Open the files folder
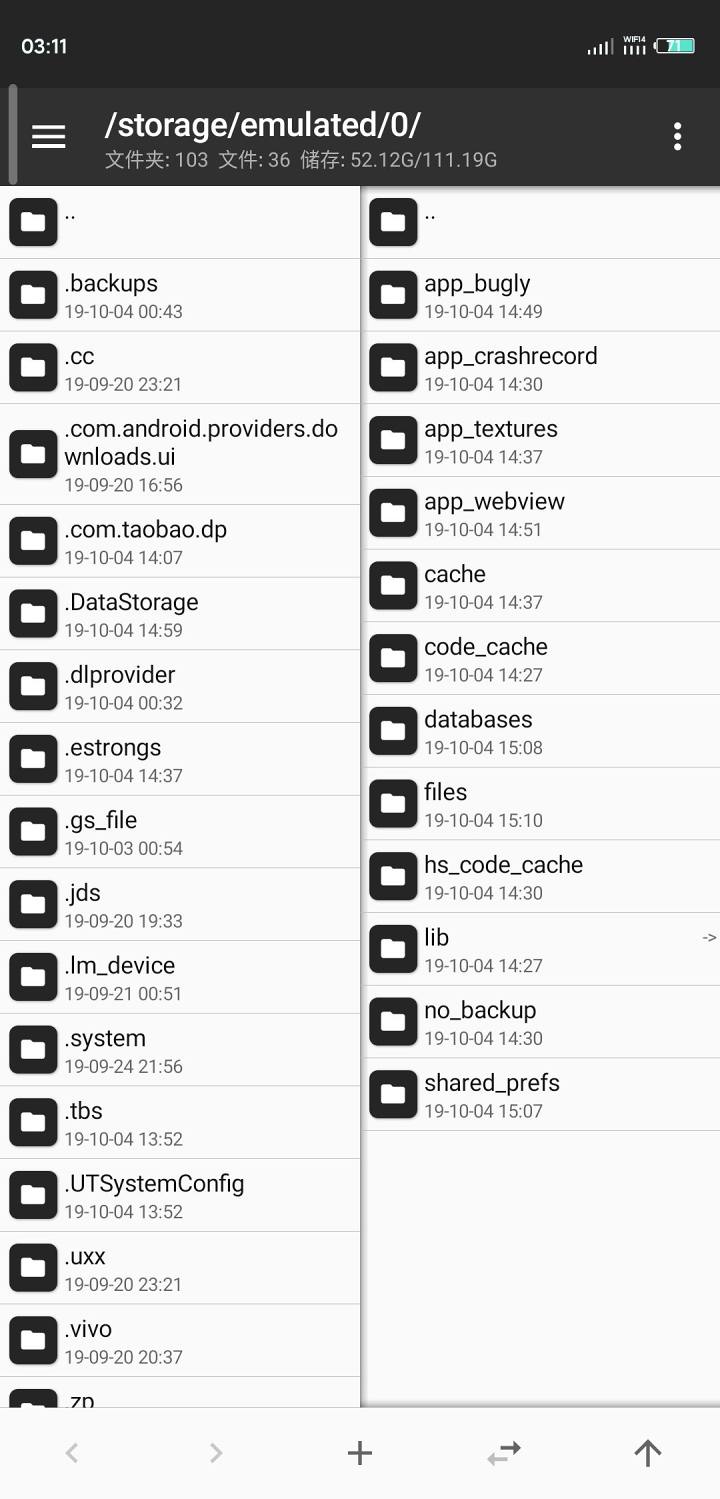This screenshot has height=1499, width=720. pyautogui.click(x=540, y=804)
